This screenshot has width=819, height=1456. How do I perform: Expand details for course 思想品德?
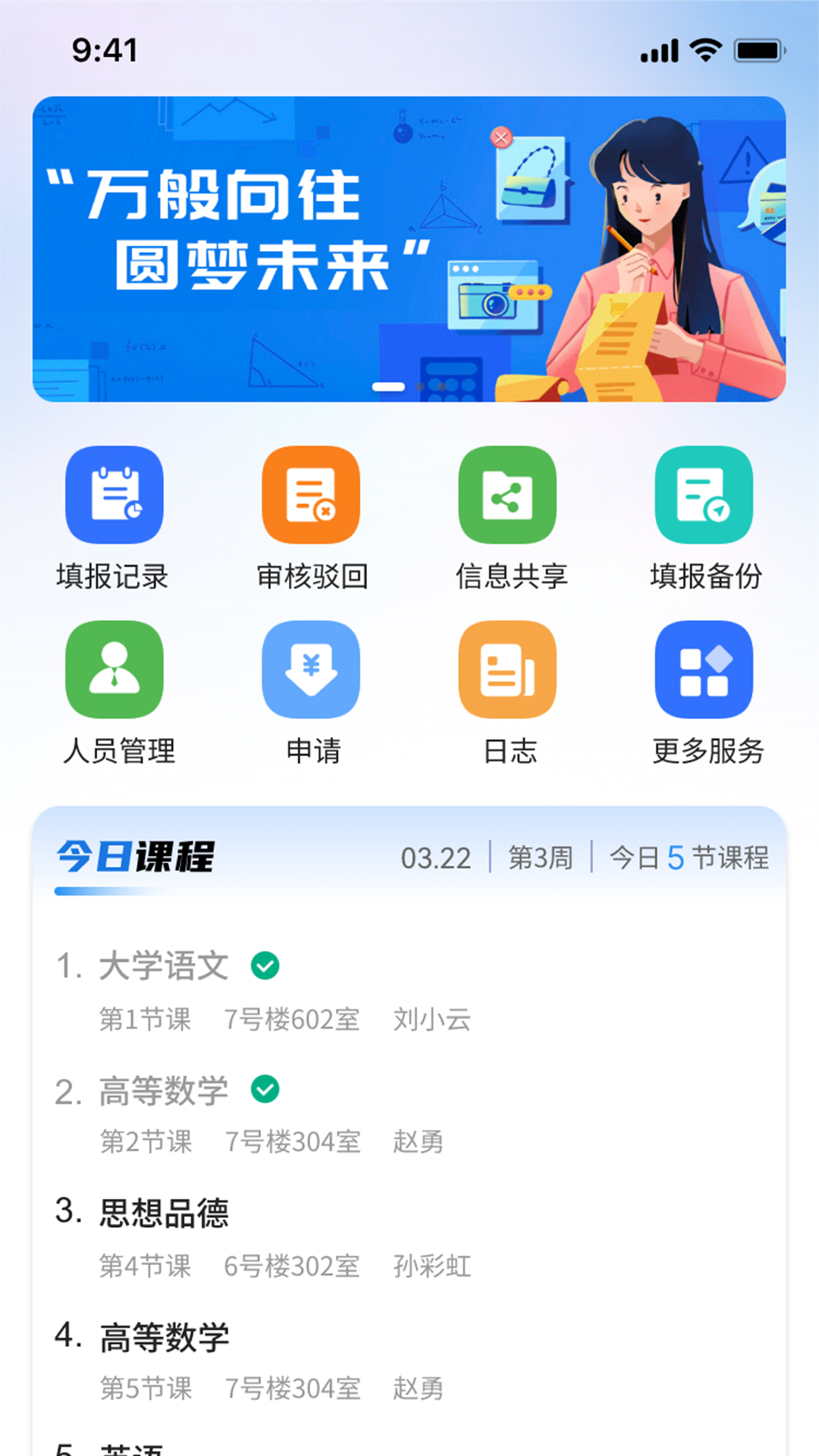pyautogui.click(x=167, y=1213)
